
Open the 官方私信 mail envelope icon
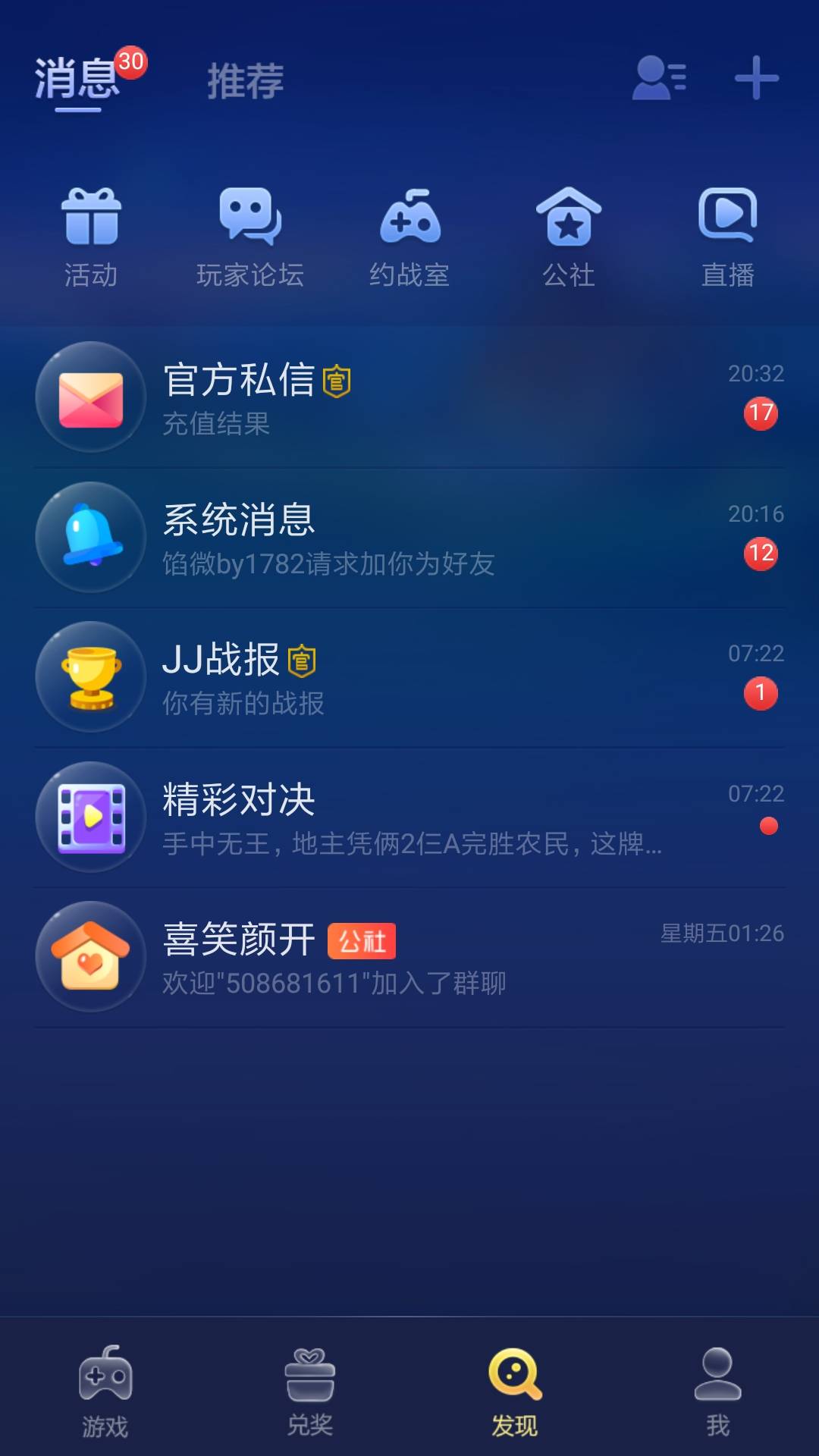pos(90,396)
